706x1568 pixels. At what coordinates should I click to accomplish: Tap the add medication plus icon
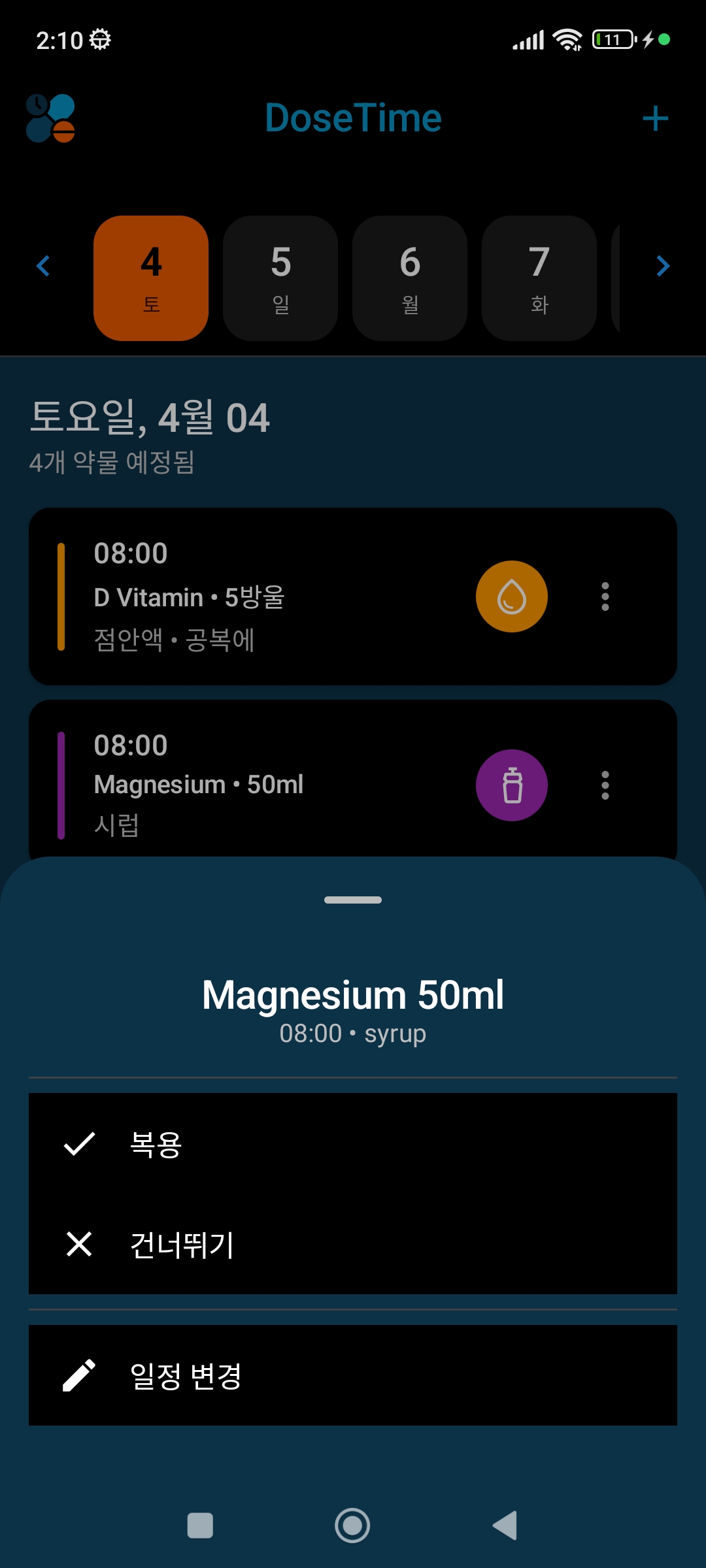656,119
